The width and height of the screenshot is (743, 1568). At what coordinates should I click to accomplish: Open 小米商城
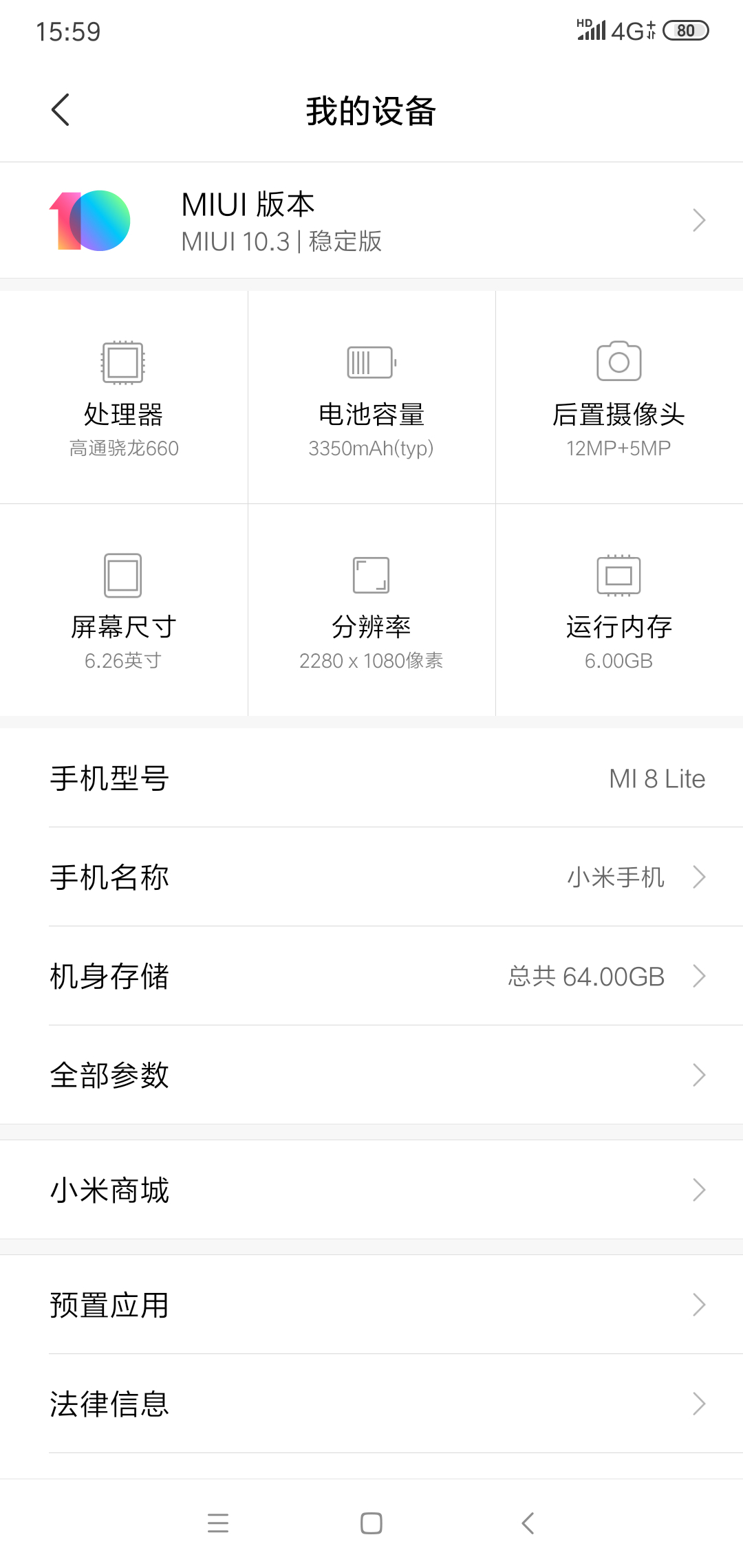click(371, 1190)
